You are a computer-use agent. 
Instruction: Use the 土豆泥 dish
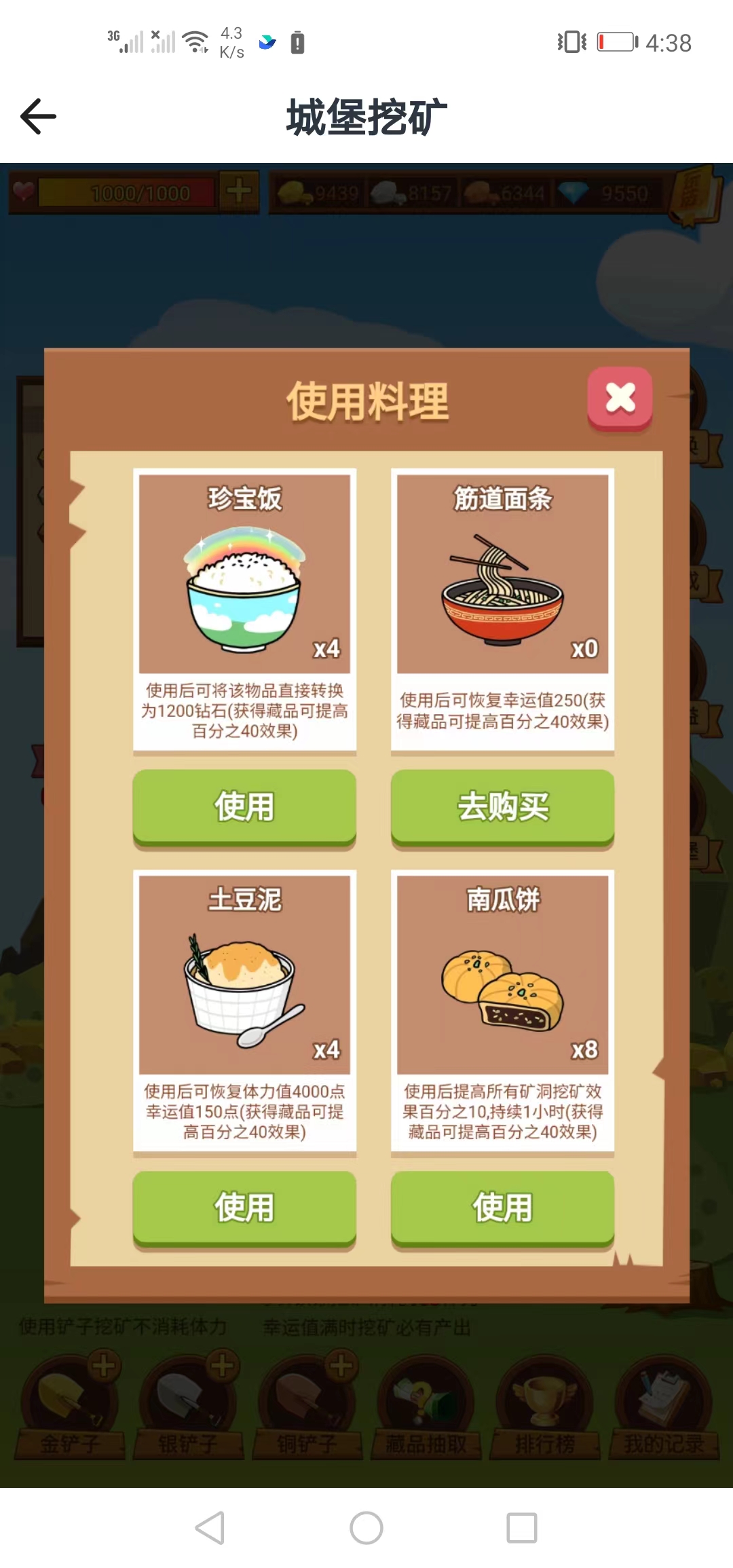[x=244, y=1208]
